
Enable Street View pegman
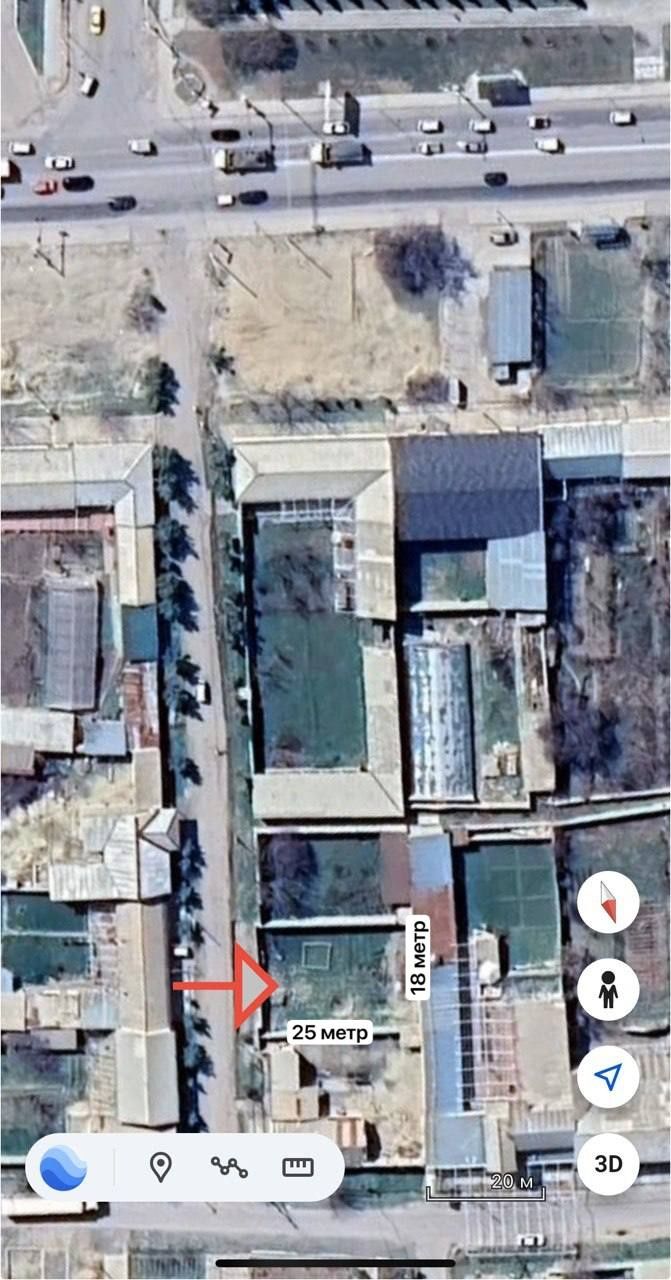(x=608, y=990)
